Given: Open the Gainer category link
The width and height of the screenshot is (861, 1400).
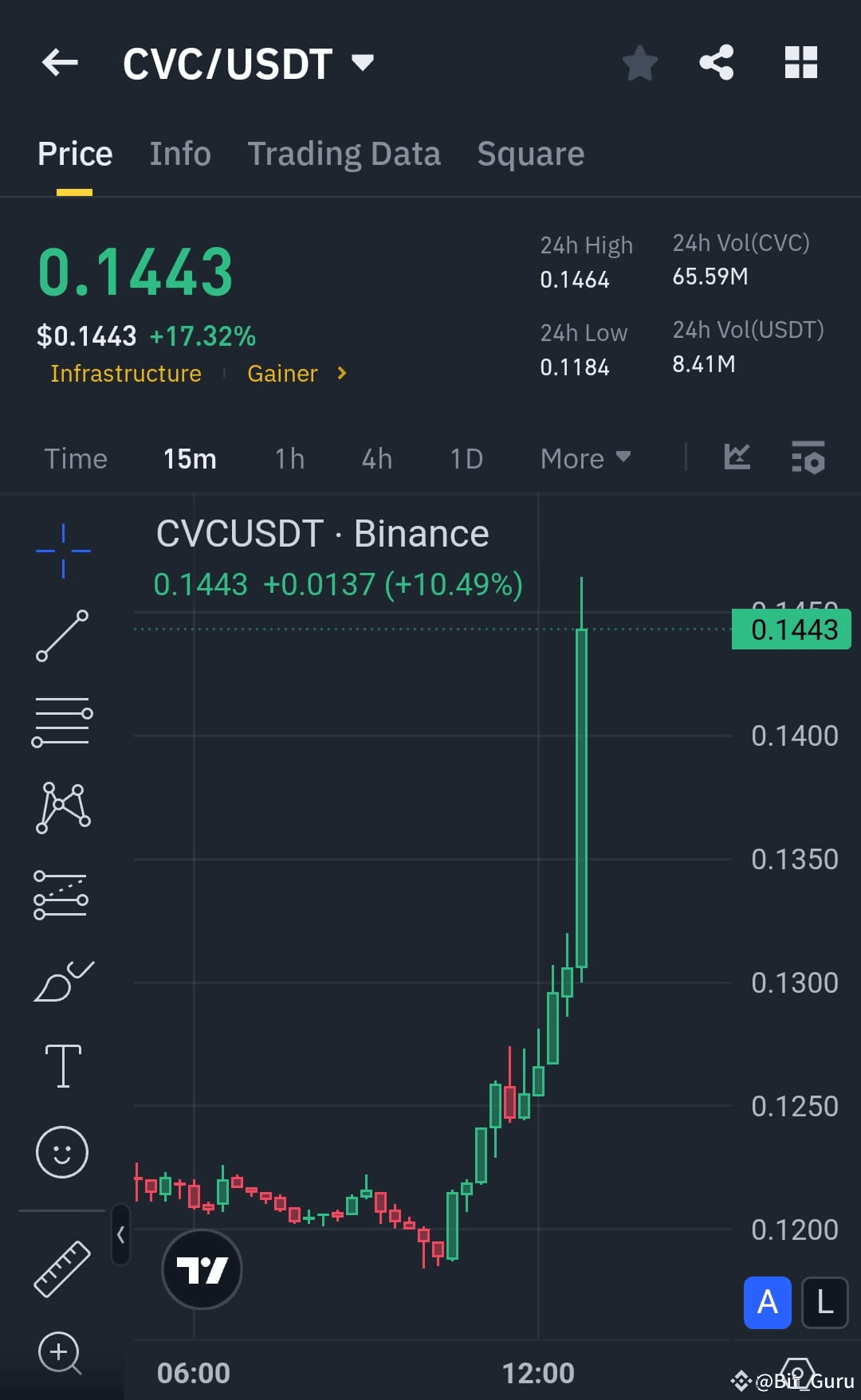Looking at the screenshot, I should (282, 373).
